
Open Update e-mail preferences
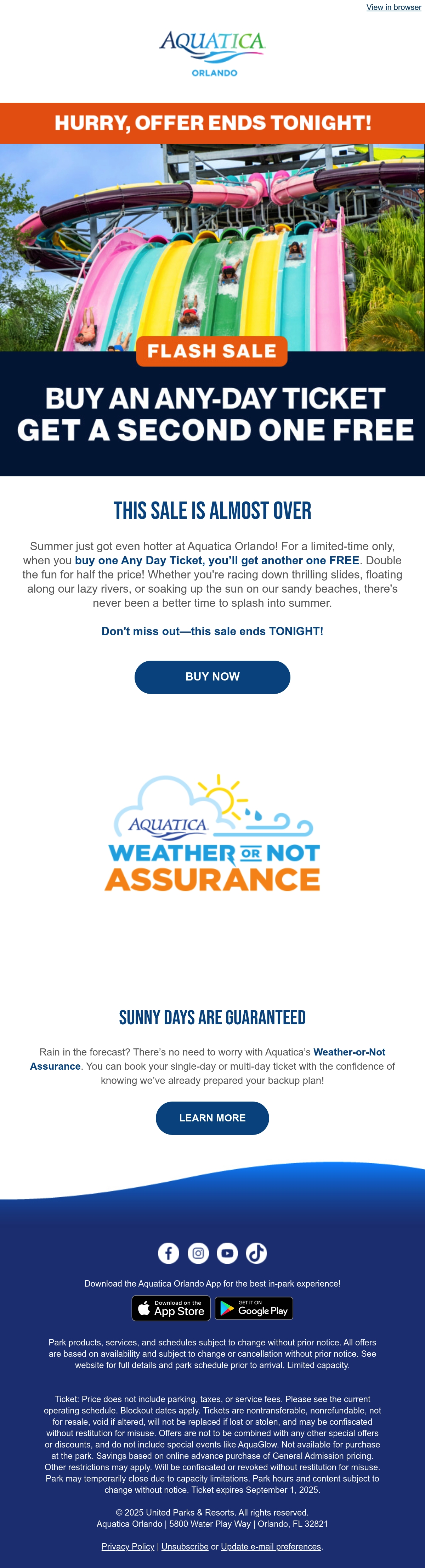coord(271,1547)
